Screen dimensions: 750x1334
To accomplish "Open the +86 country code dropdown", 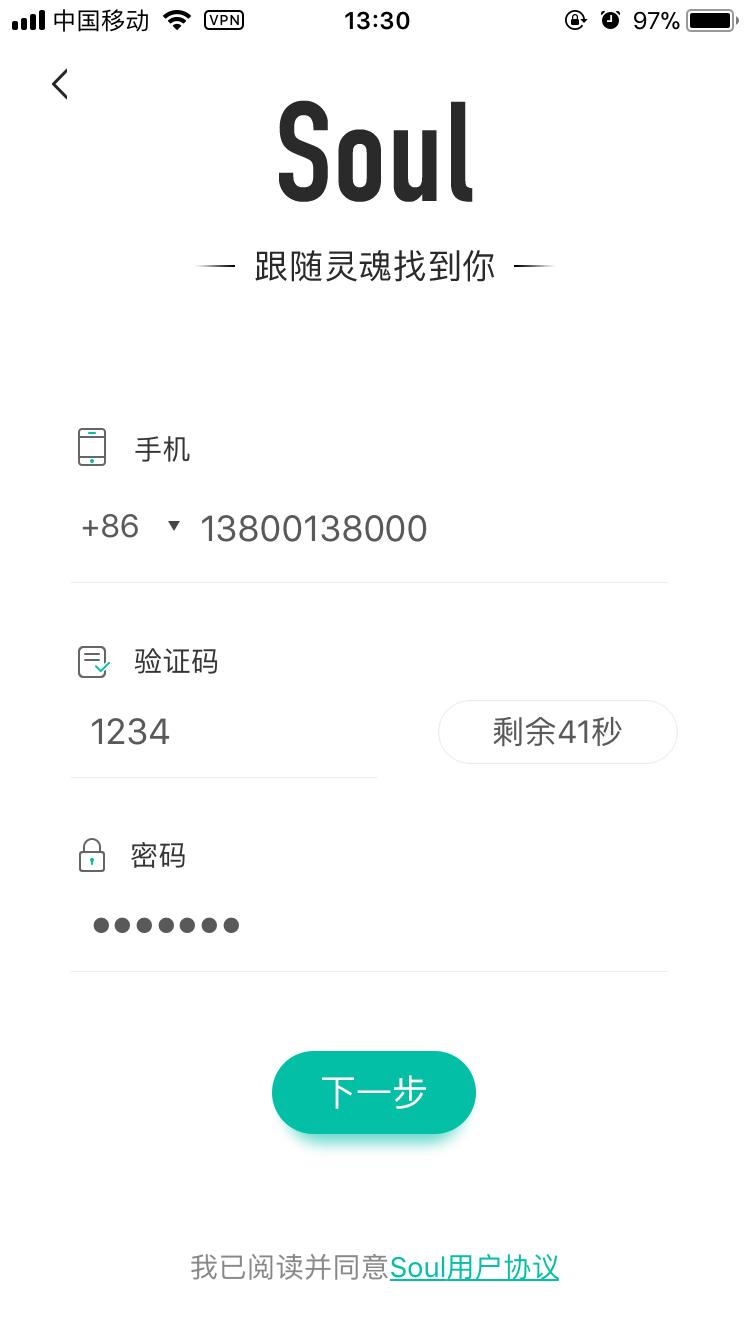I will [130, 527].
